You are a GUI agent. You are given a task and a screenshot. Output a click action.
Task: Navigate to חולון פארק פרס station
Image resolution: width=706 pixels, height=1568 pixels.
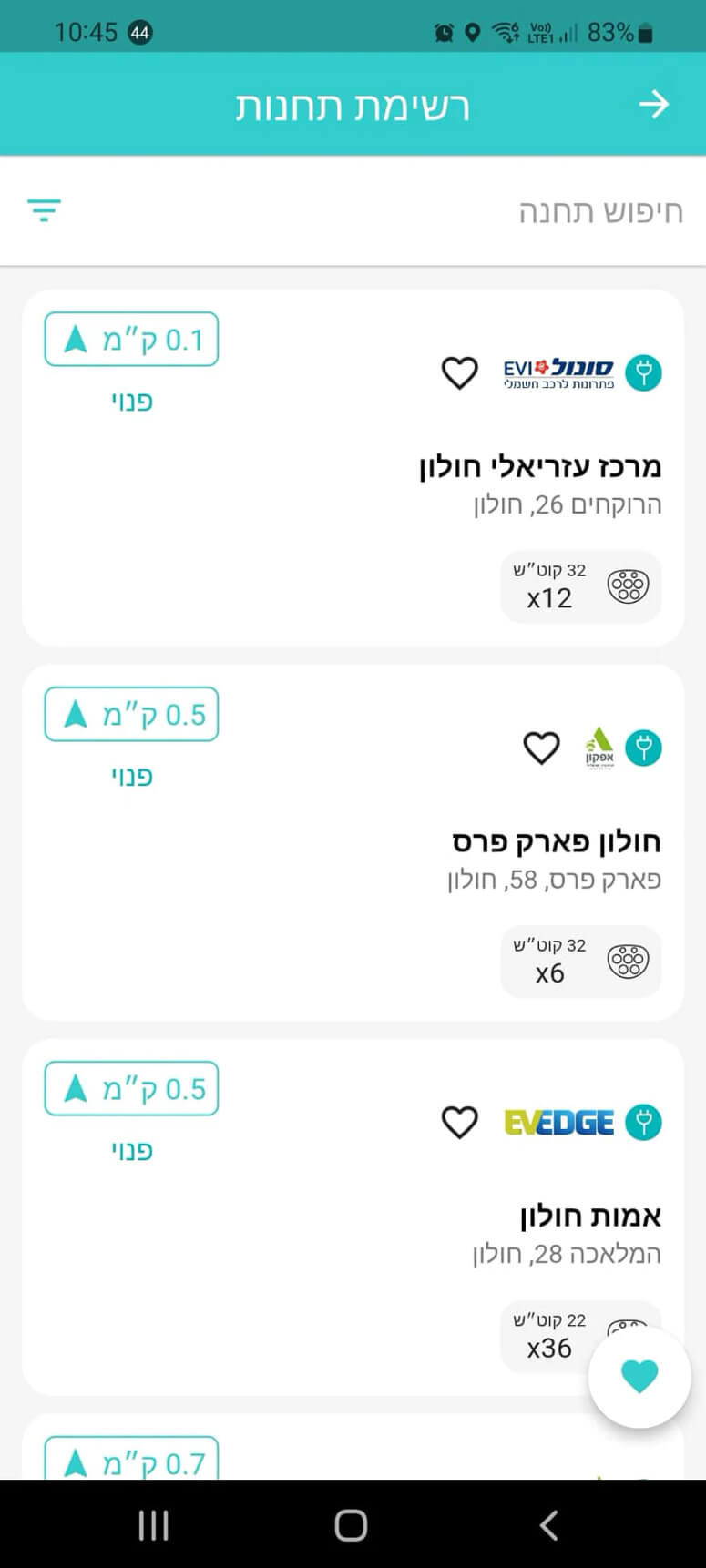pyautogui.click(x=131, y=715)
